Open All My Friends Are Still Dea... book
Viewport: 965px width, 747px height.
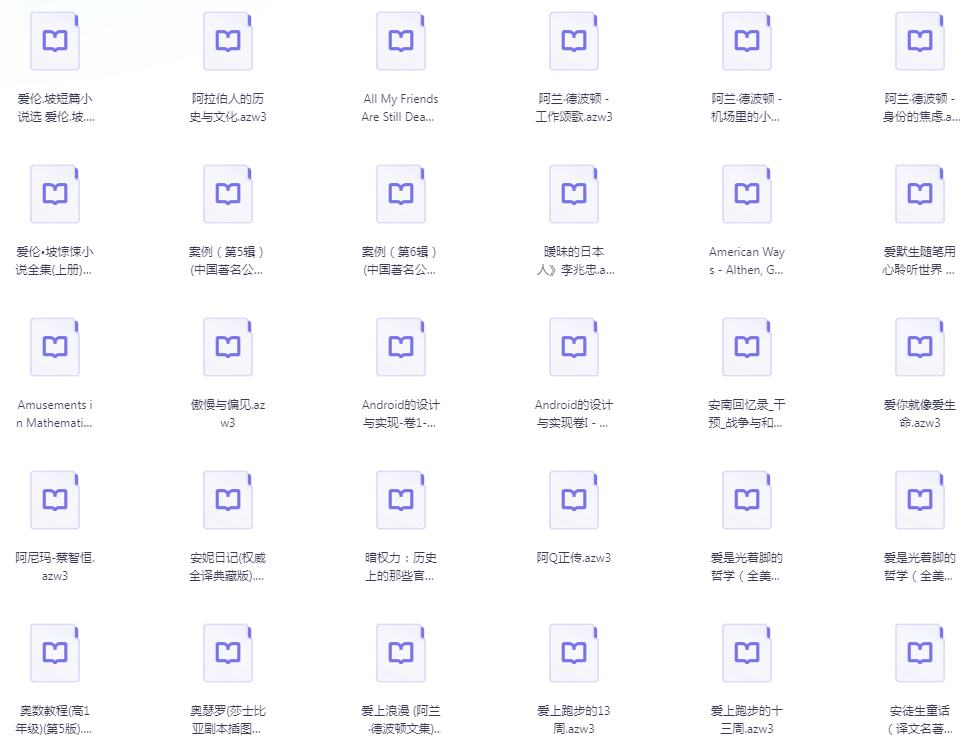click(401, 41)
